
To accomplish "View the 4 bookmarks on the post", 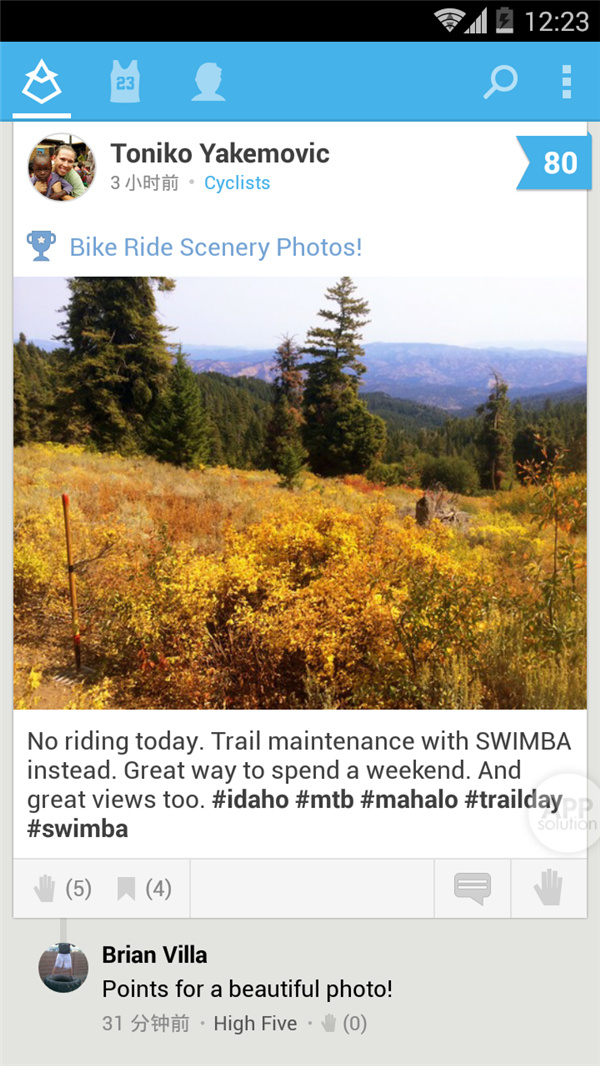I will pos(144,888).
